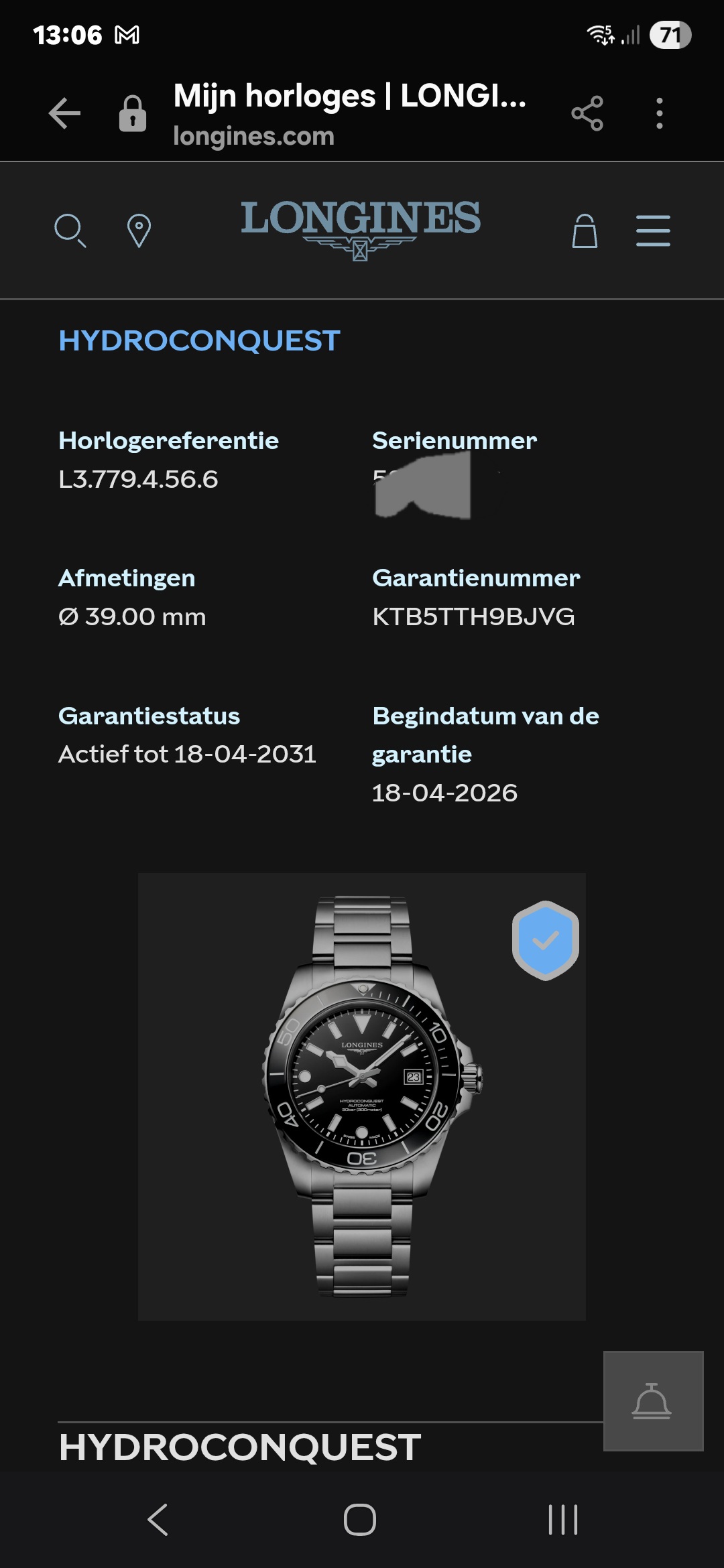Close the browser tab with back arrow
724x1568 pixels.
65,113
